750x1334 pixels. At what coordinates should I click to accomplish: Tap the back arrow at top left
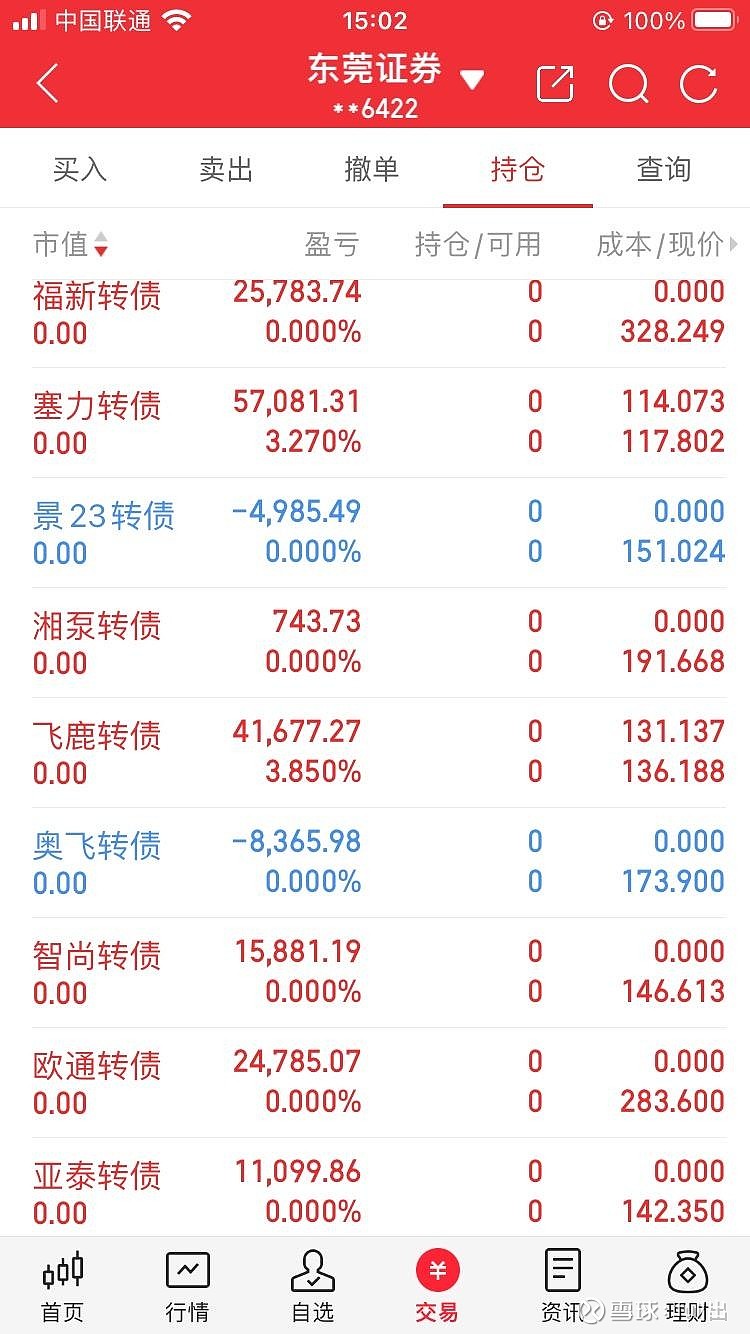point(47,84)
